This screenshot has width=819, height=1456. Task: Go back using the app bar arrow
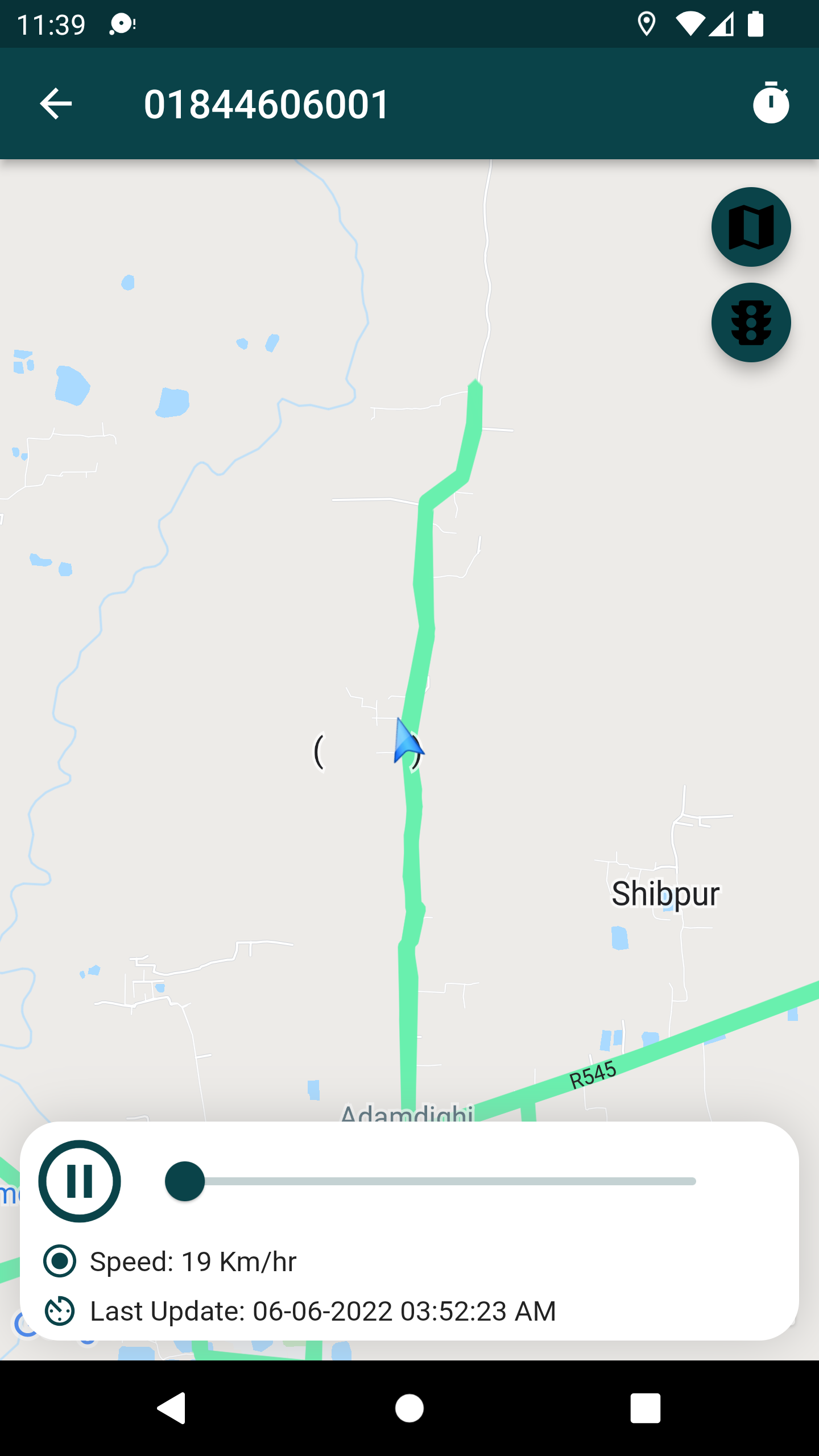56,104
